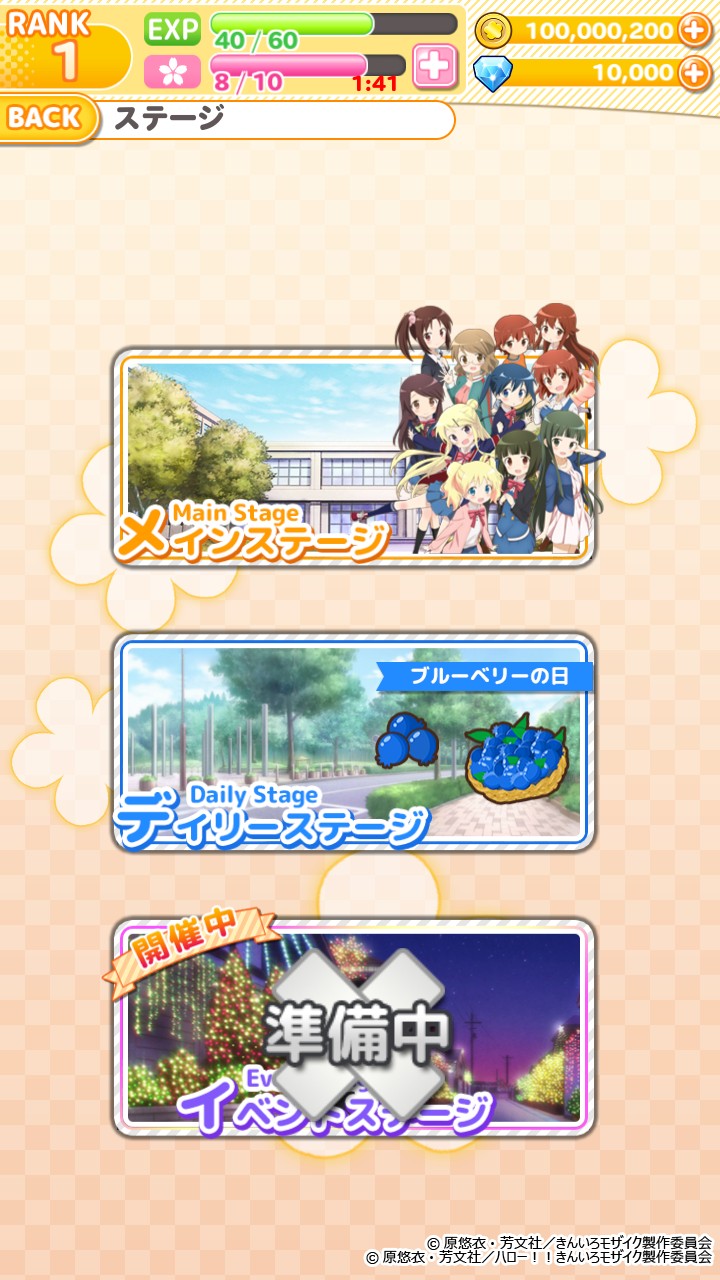Refill stamina with the pink plus button
The width and height of the screenshot is (720, 1280).
pyautogui.click(x=434, y=67)
